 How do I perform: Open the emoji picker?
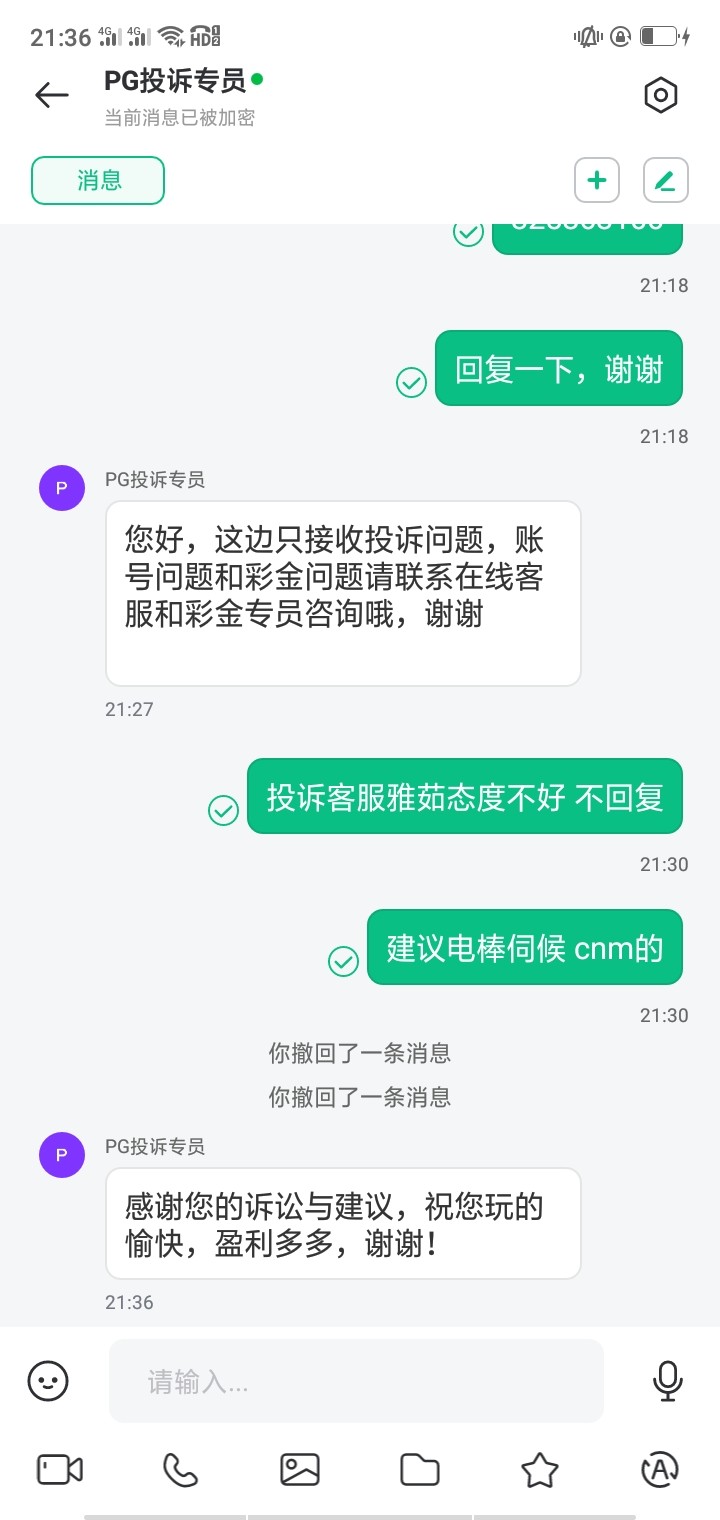[48, 1382]
